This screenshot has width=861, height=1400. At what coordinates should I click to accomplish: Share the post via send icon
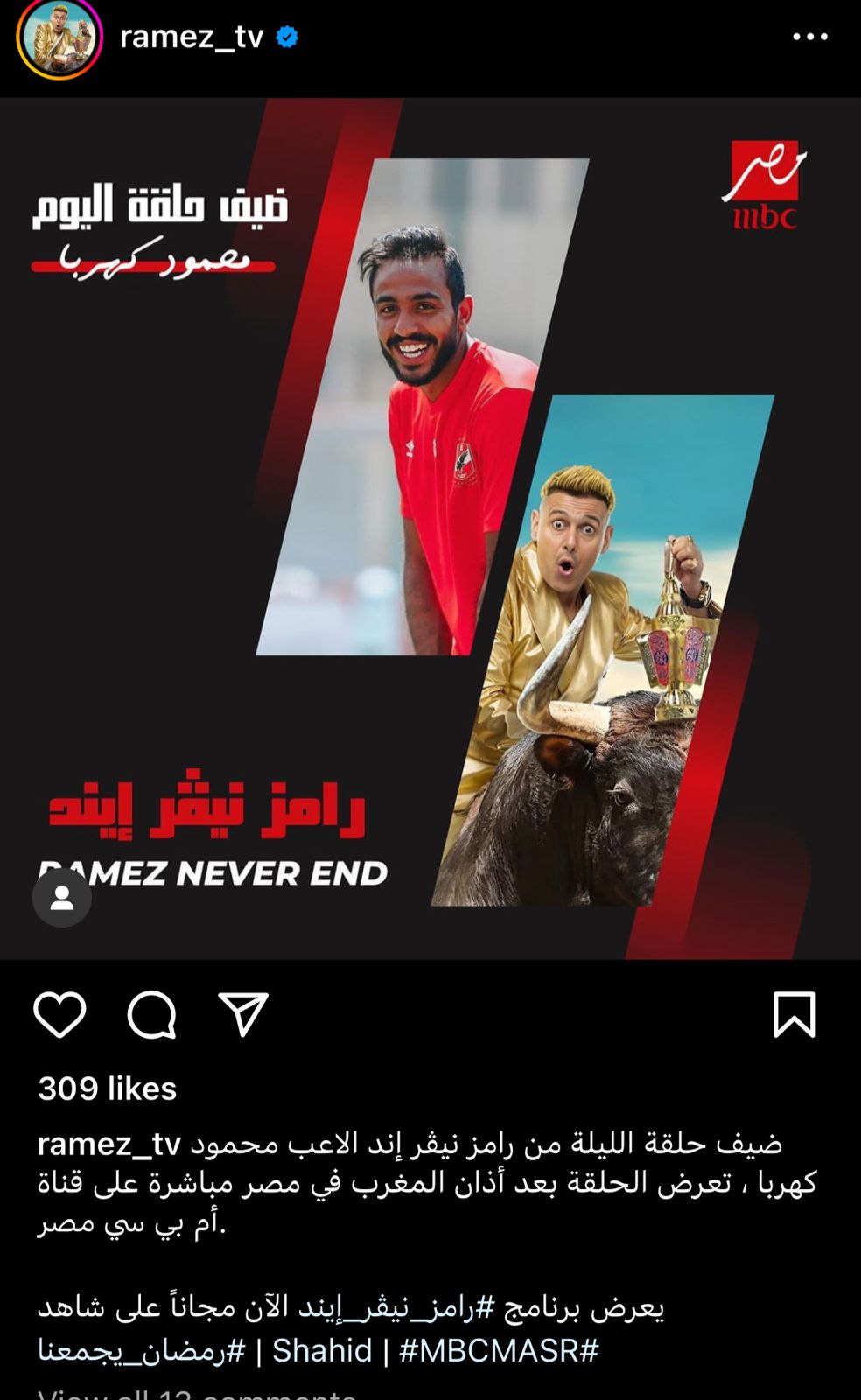(242, 1015)
